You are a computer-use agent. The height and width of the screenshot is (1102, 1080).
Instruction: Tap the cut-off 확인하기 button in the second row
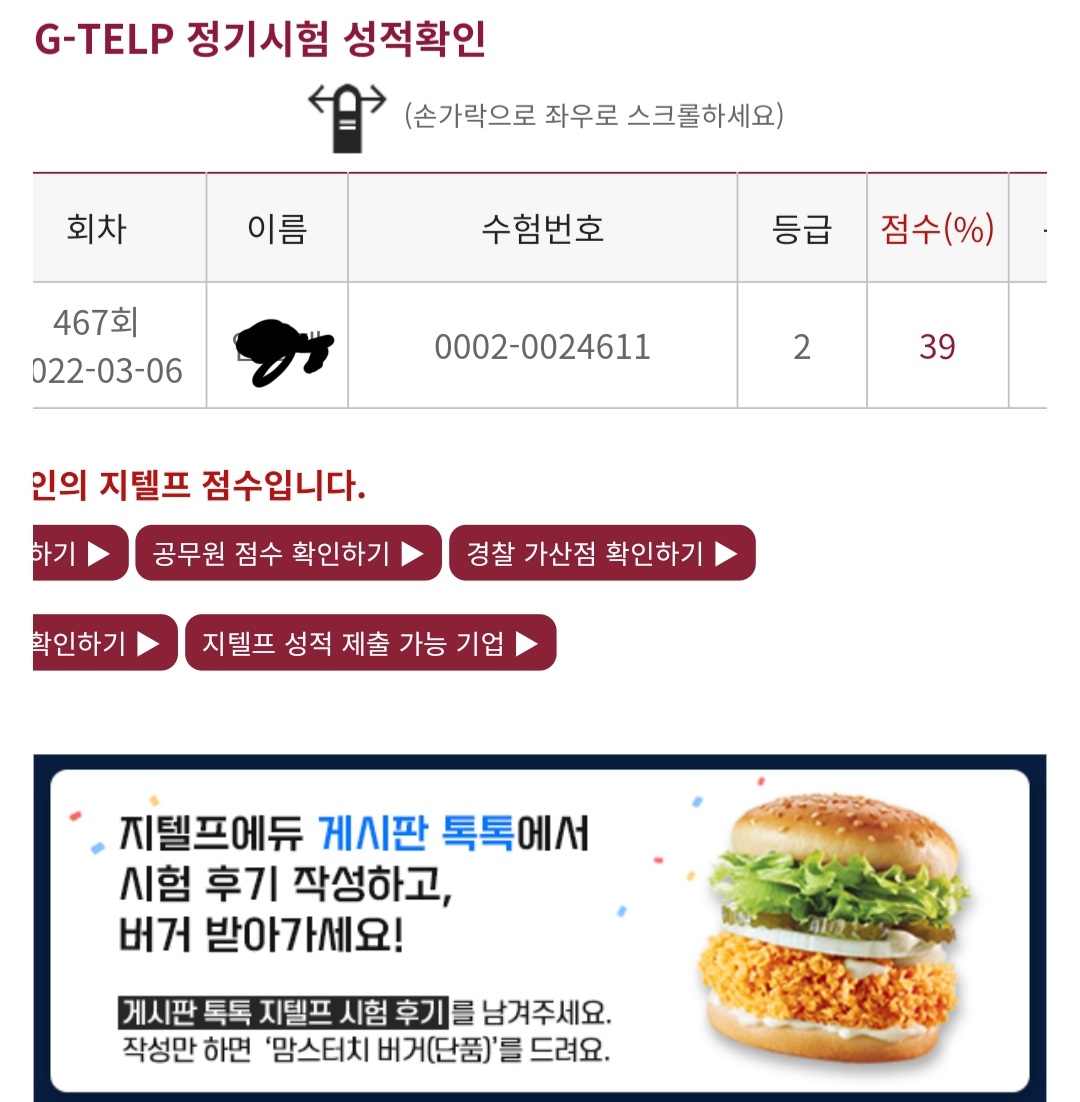coord(104,643)
